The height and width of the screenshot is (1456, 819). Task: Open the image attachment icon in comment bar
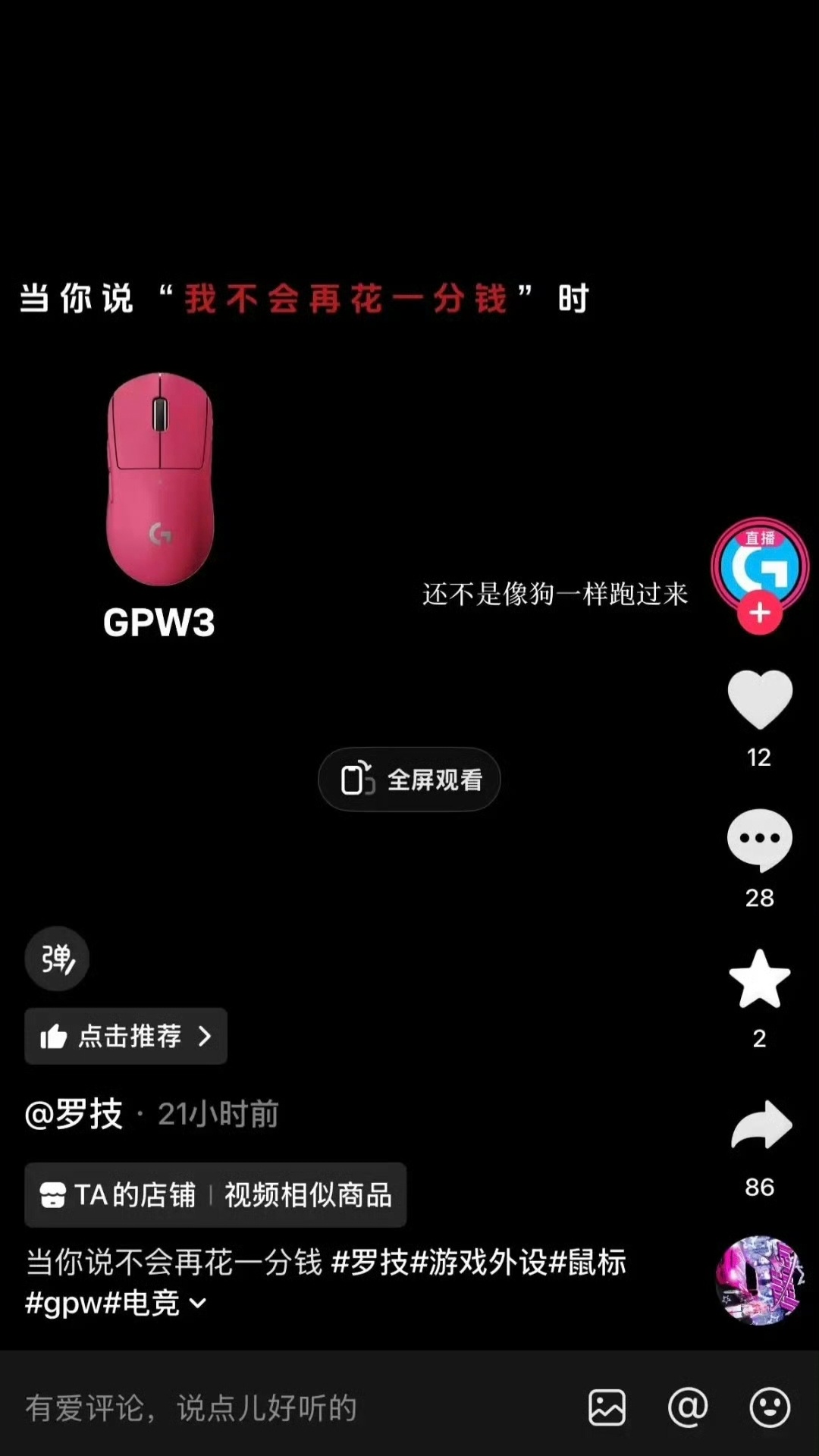[x=607, y=1405]
